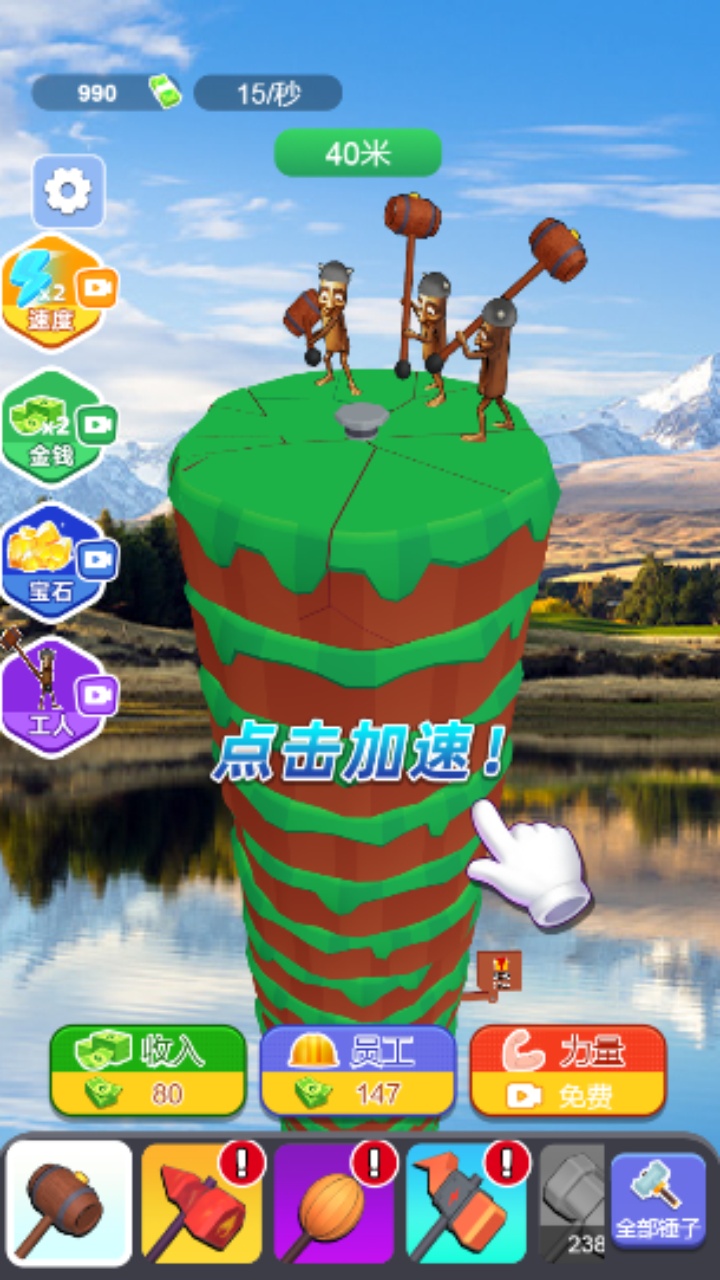Select the wooden barrel hammer
720x1280 pixels.
pyautogui.click(x=68, y=1203)
